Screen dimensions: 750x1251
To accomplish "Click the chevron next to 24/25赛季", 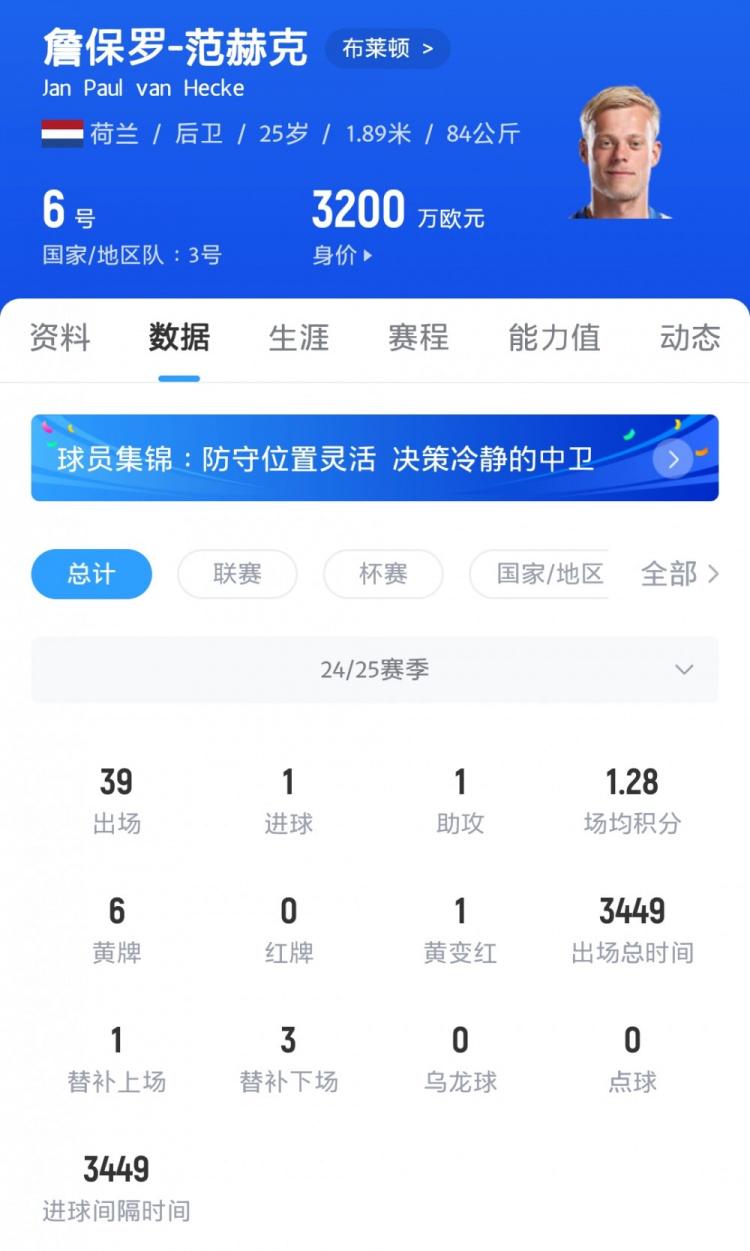I will click(x=683, y=670).
